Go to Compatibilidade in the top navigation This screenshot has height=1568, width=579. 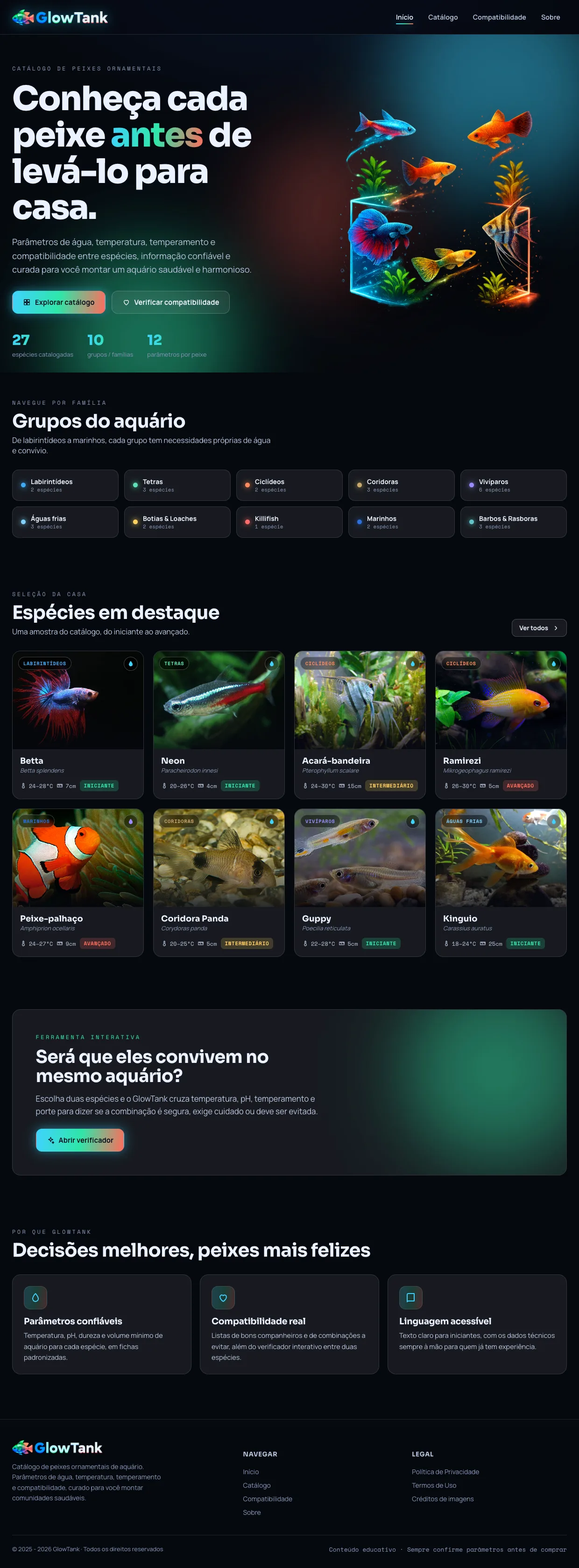[499, 17]
